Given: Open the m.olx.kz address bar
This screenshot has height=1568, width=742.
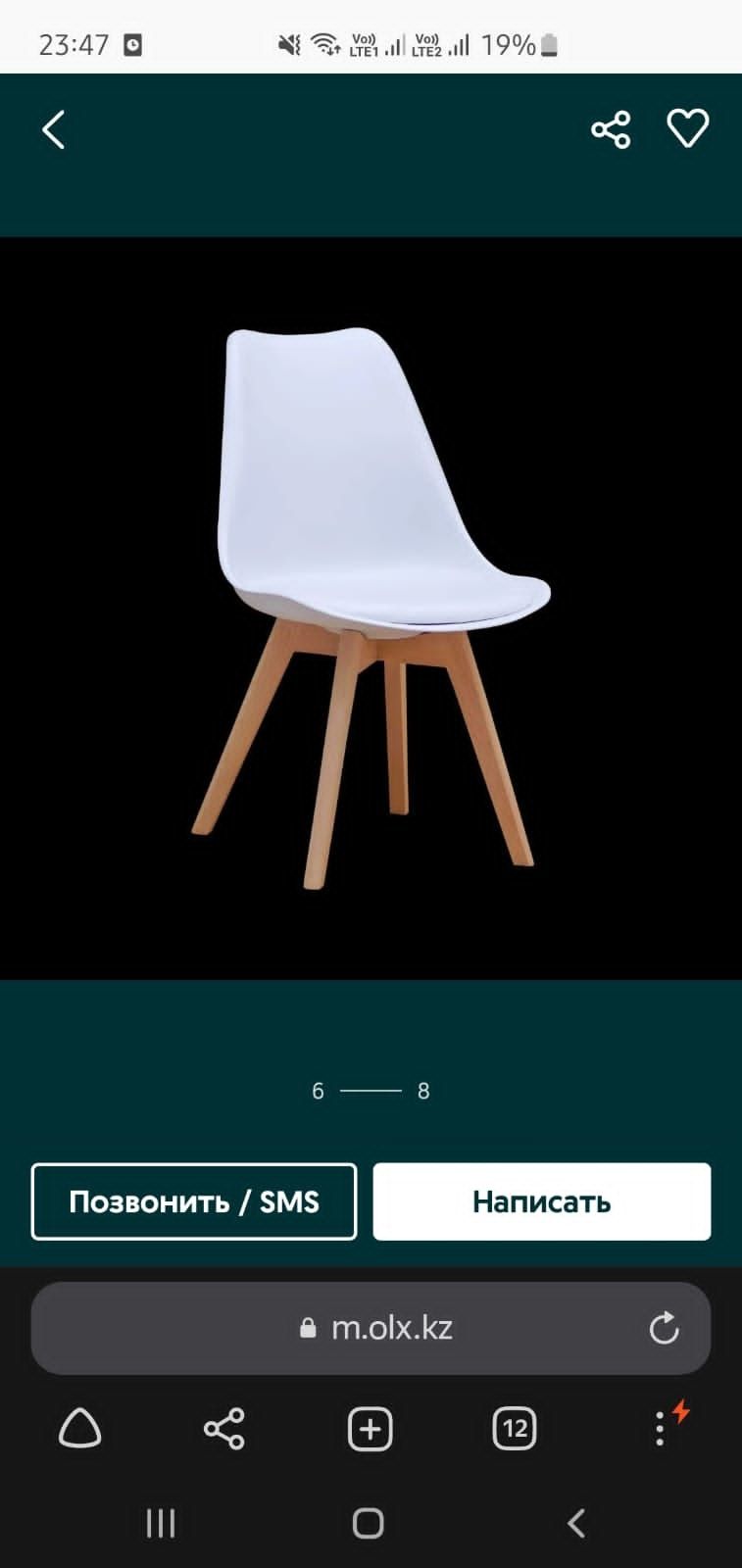Looking at the screenshot, I should click(x=392, y=1328).
